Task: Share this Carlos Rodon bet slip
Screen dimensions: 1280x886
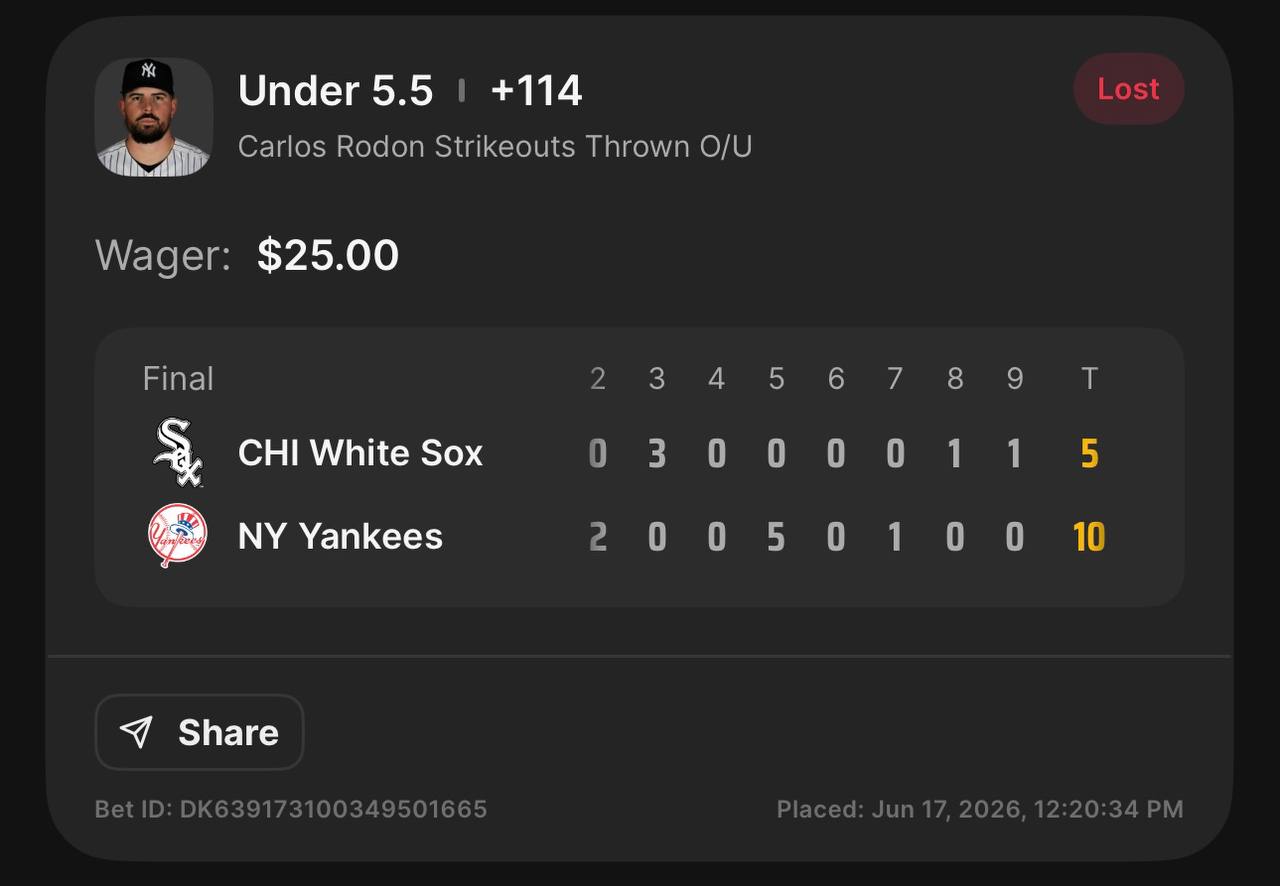Action: 199,732
